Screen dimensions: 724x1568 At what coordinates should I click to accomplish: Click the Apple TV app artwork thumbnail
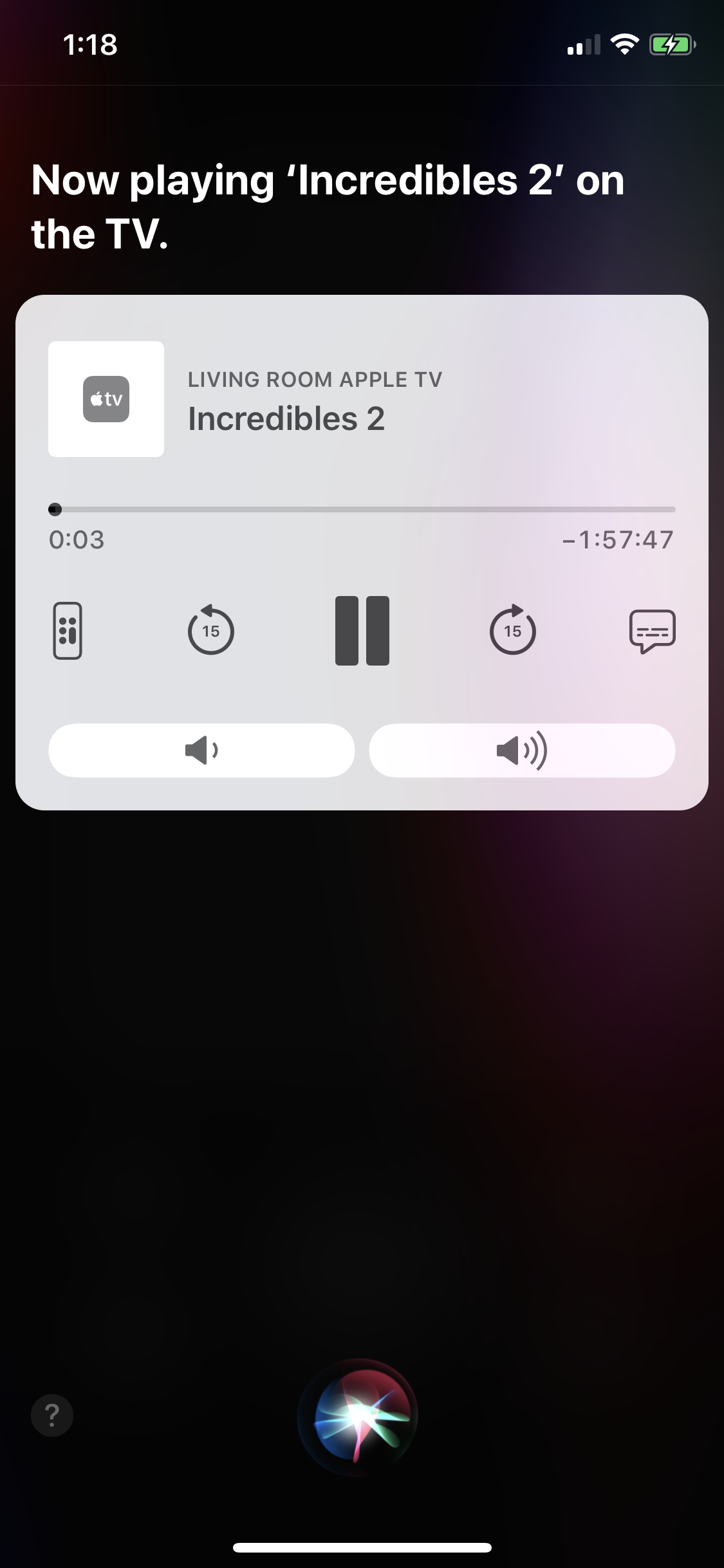pos(106,399)
